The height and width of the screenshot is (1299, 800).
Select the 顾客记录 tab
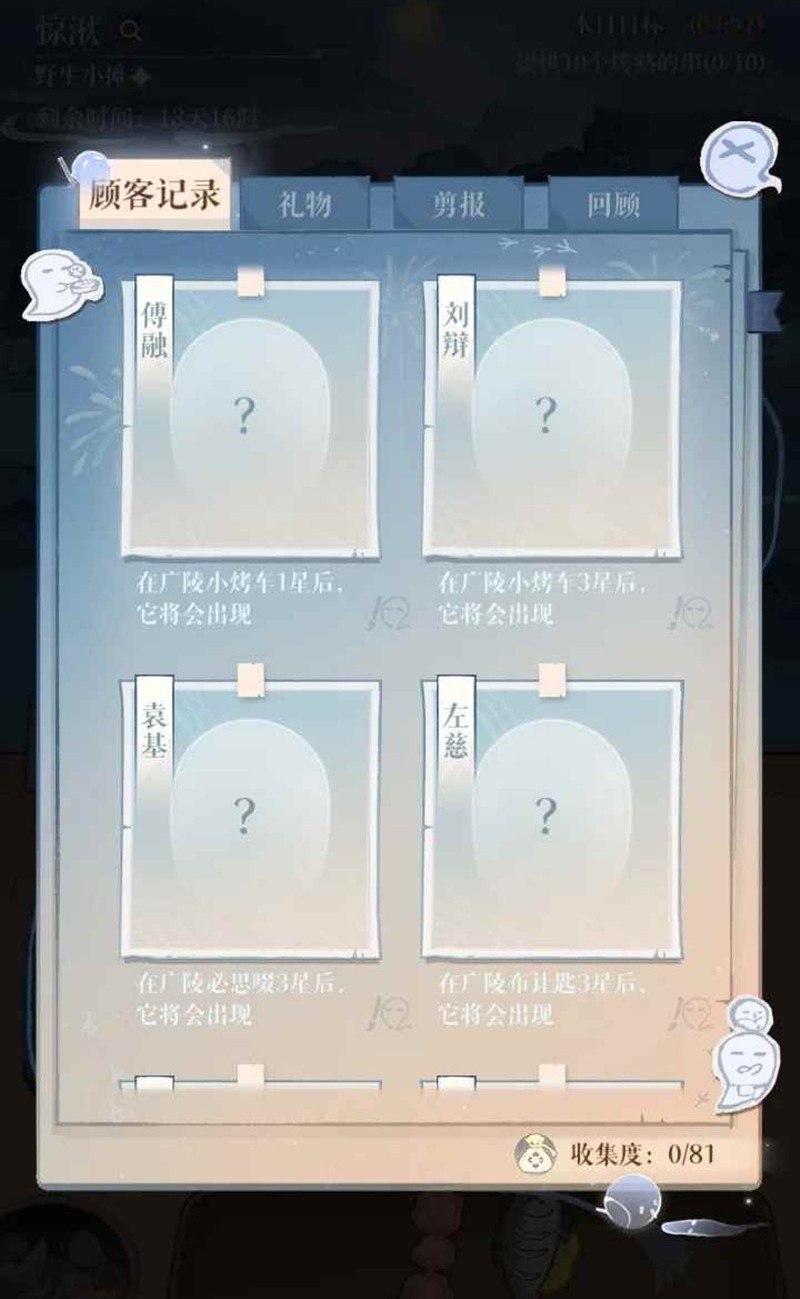tap(154, 194)
